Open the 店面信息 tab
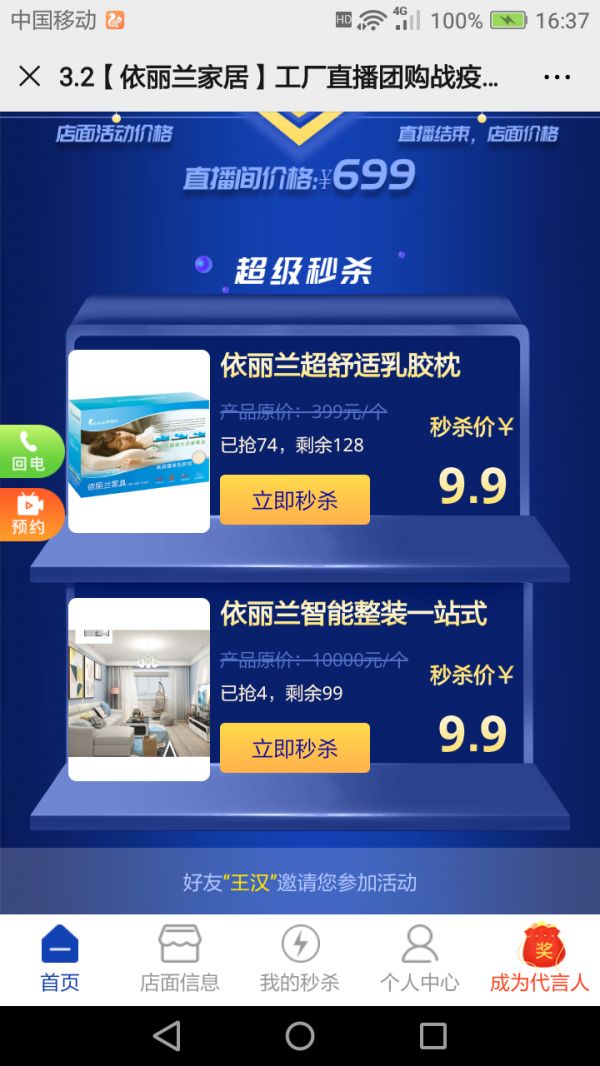600x1066 pixels. (180, 959)
